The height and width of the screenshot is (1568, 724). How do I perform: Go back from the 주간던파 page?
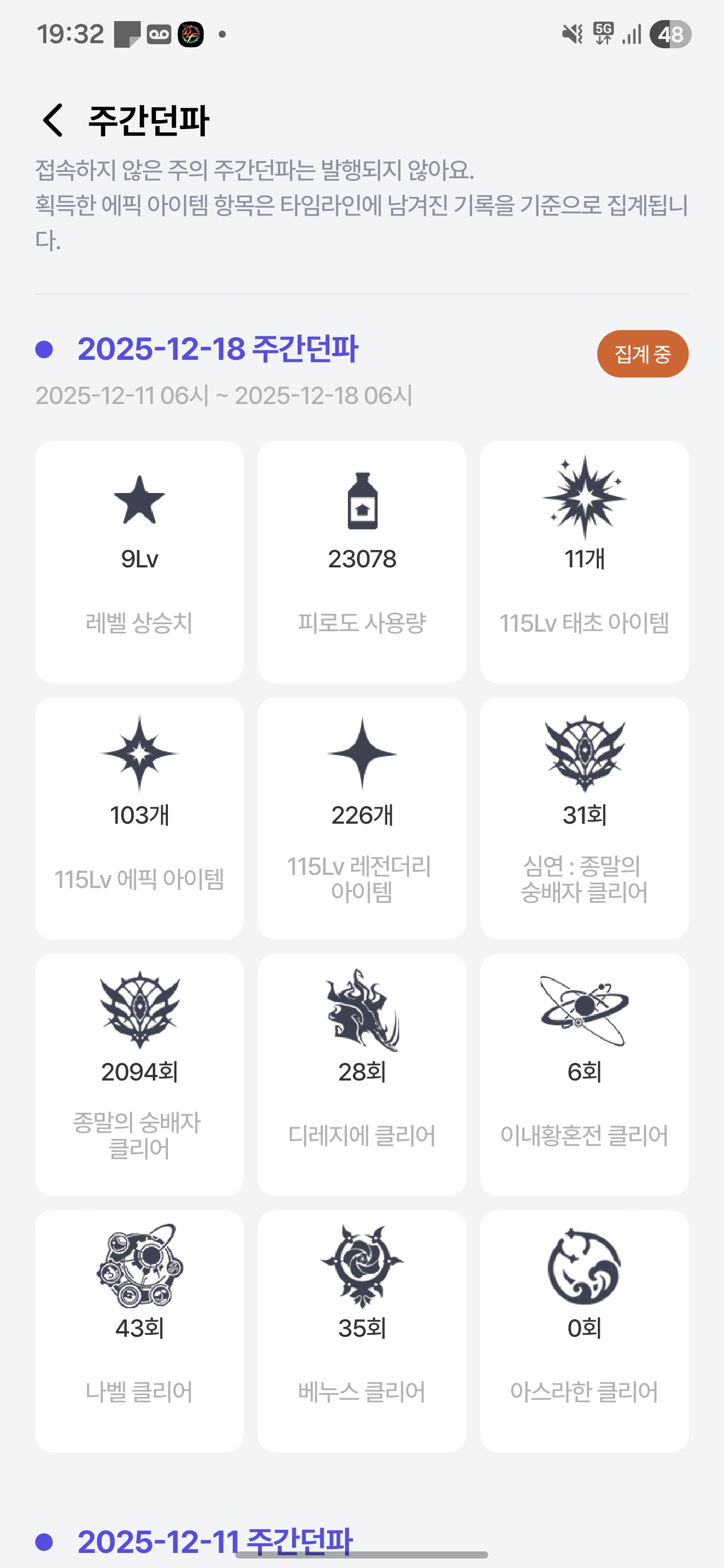tap(53, 120)
